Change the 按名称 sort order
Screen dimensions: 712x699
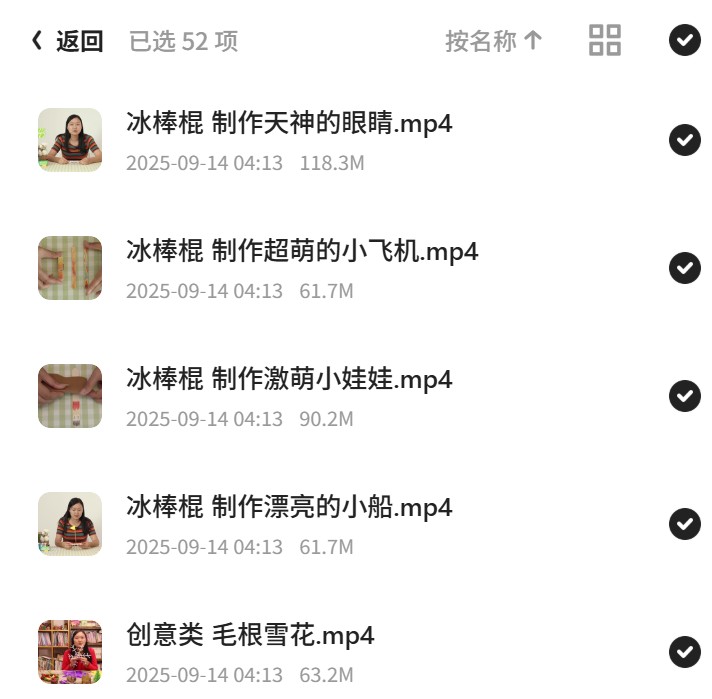coord(494,41)
